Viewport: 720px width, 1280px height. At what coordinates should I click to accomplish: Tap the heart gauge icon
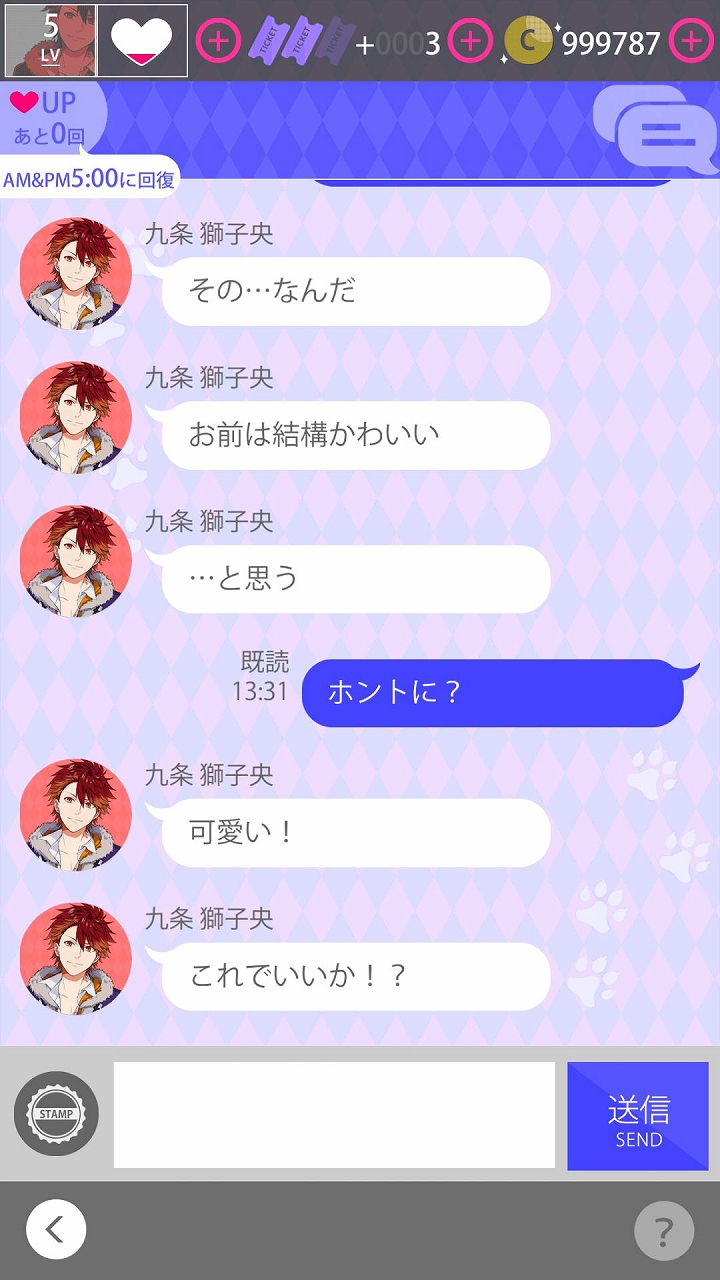coord(142,41)
